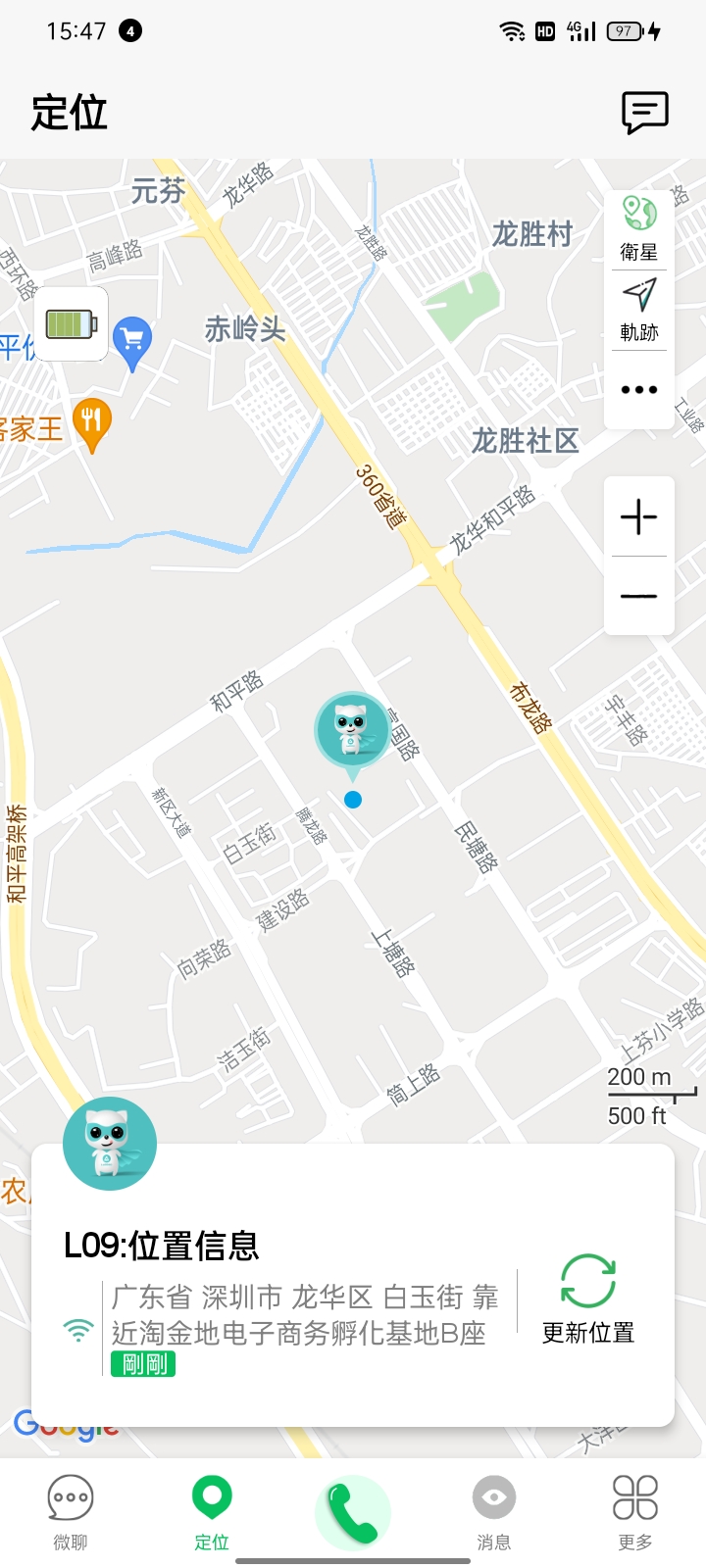
Task: Zoom in on the map
Action: (x=638, y=516)
